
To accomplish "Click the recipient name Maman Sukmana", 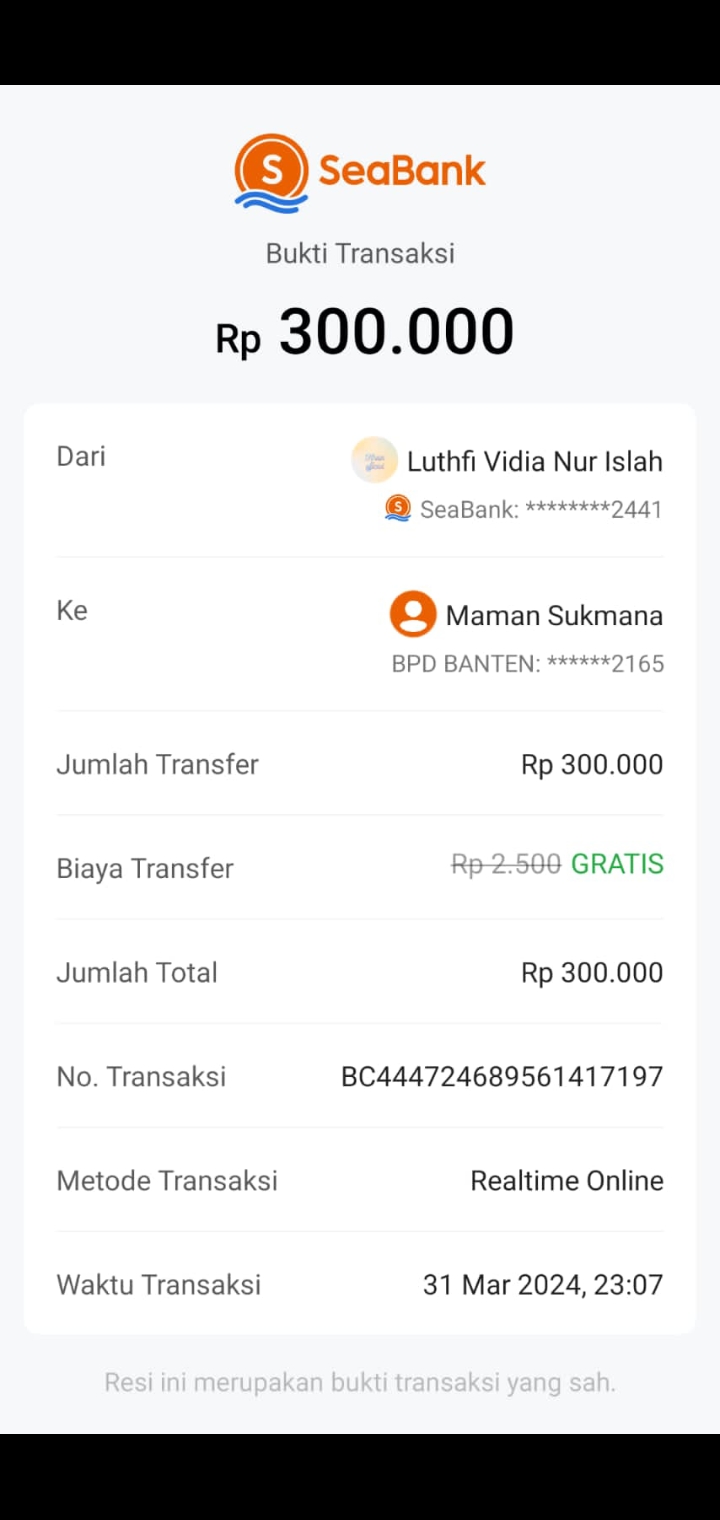I will (555, 615).
